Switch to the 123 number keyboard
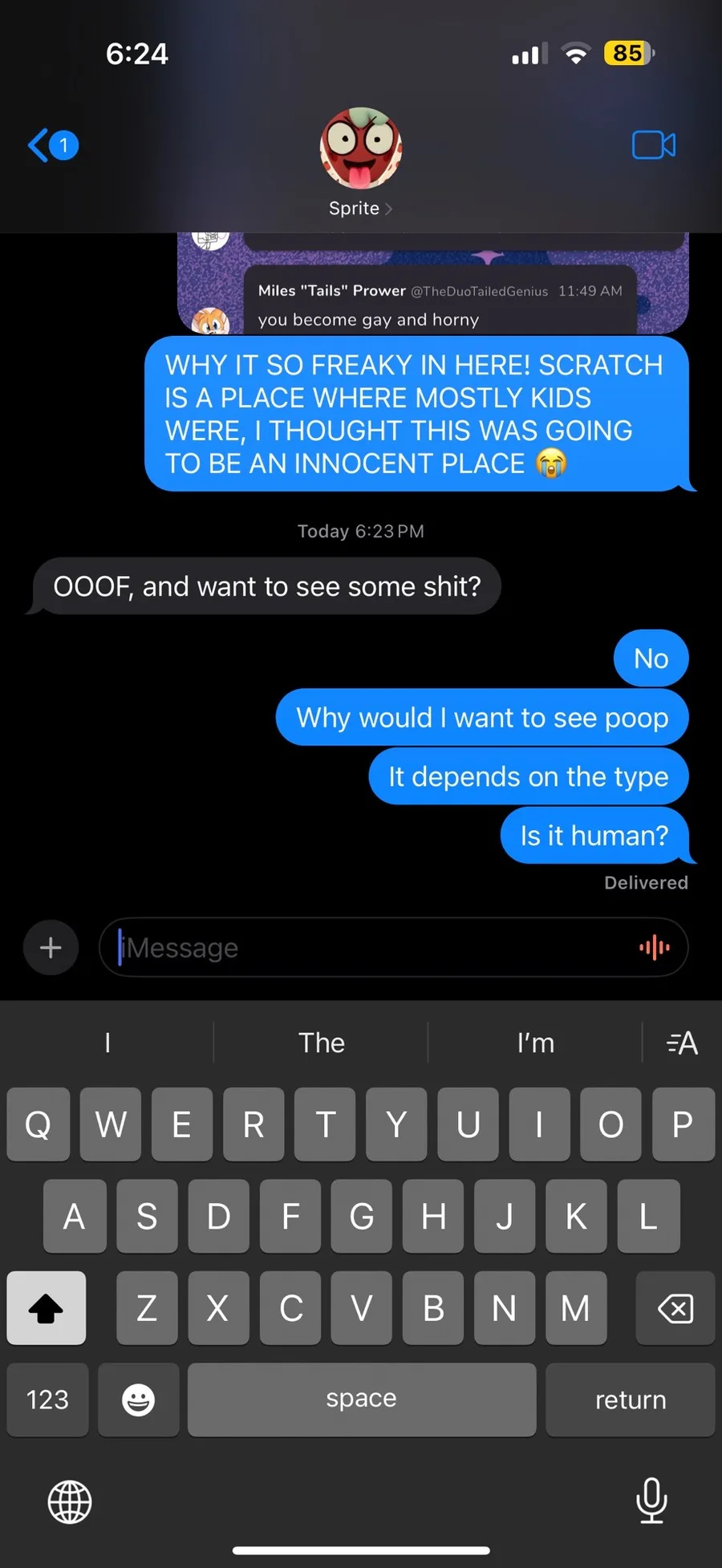 (47, 1400)
